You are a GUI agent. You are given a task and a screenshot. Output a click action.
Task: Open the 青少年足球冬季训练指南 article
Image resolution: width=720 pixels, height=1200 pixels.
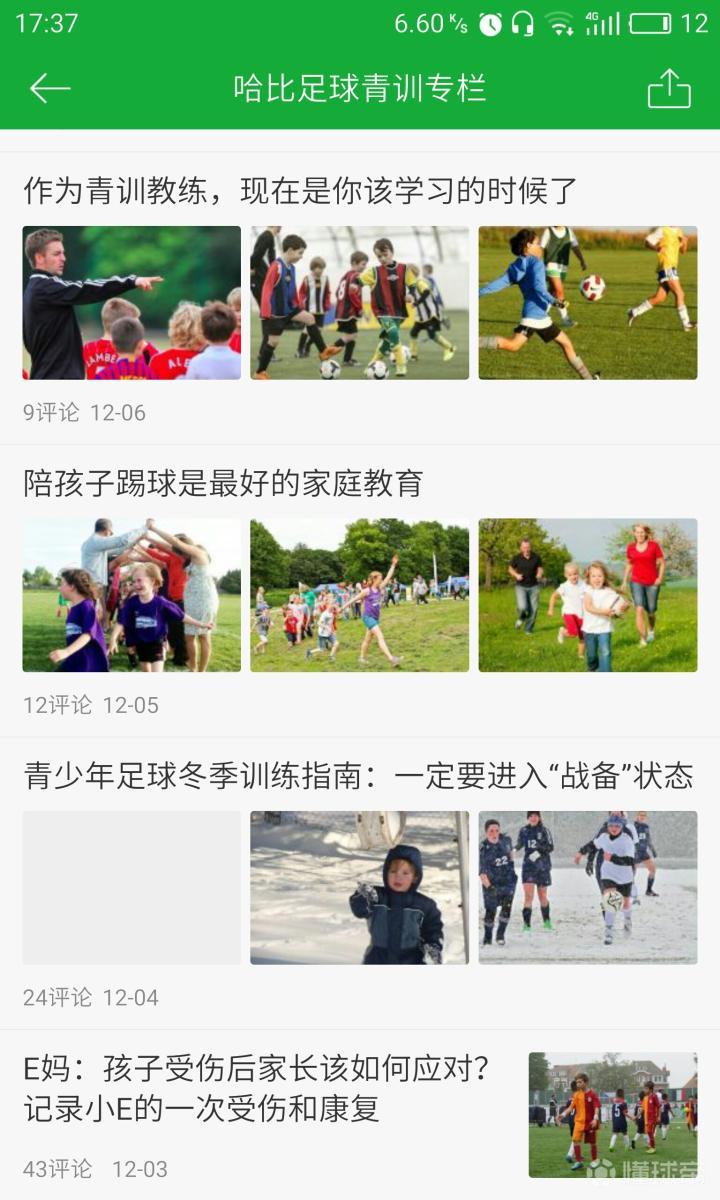(x=358, y=776)
